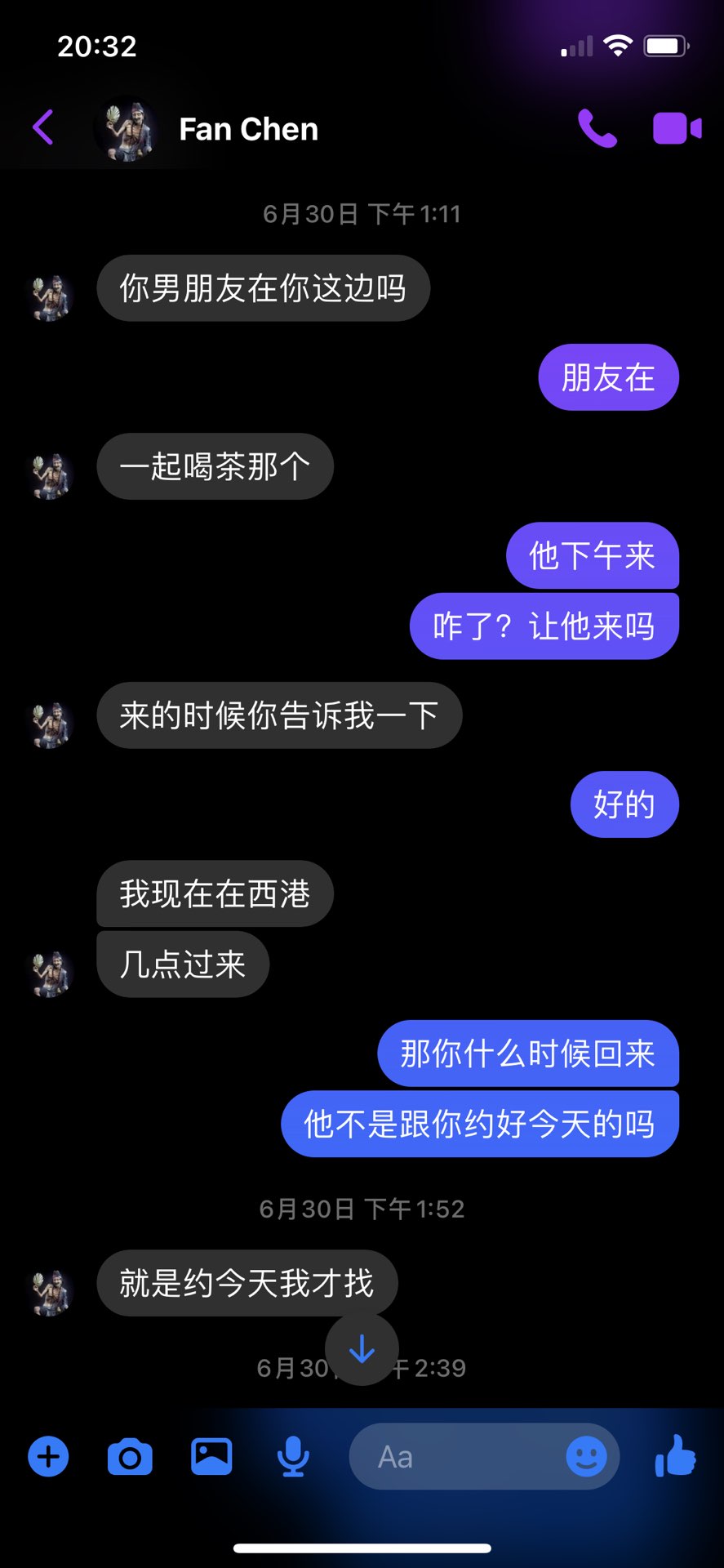Open the emoji picker in message box
Image resolution: width=724 pixels, height=1568 pixels.
click(x=586, y=1456)
